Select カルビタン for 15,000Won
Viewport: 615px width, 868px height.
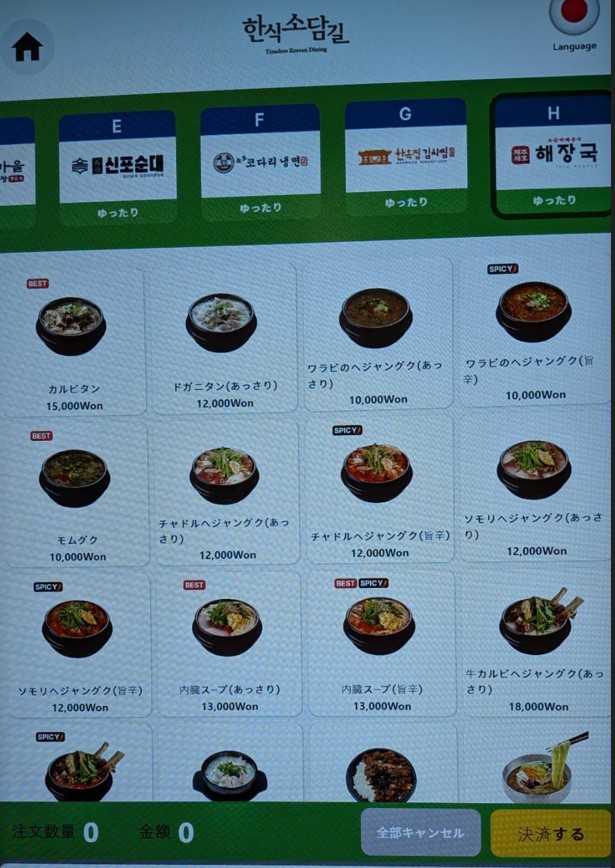click(73, 340)
